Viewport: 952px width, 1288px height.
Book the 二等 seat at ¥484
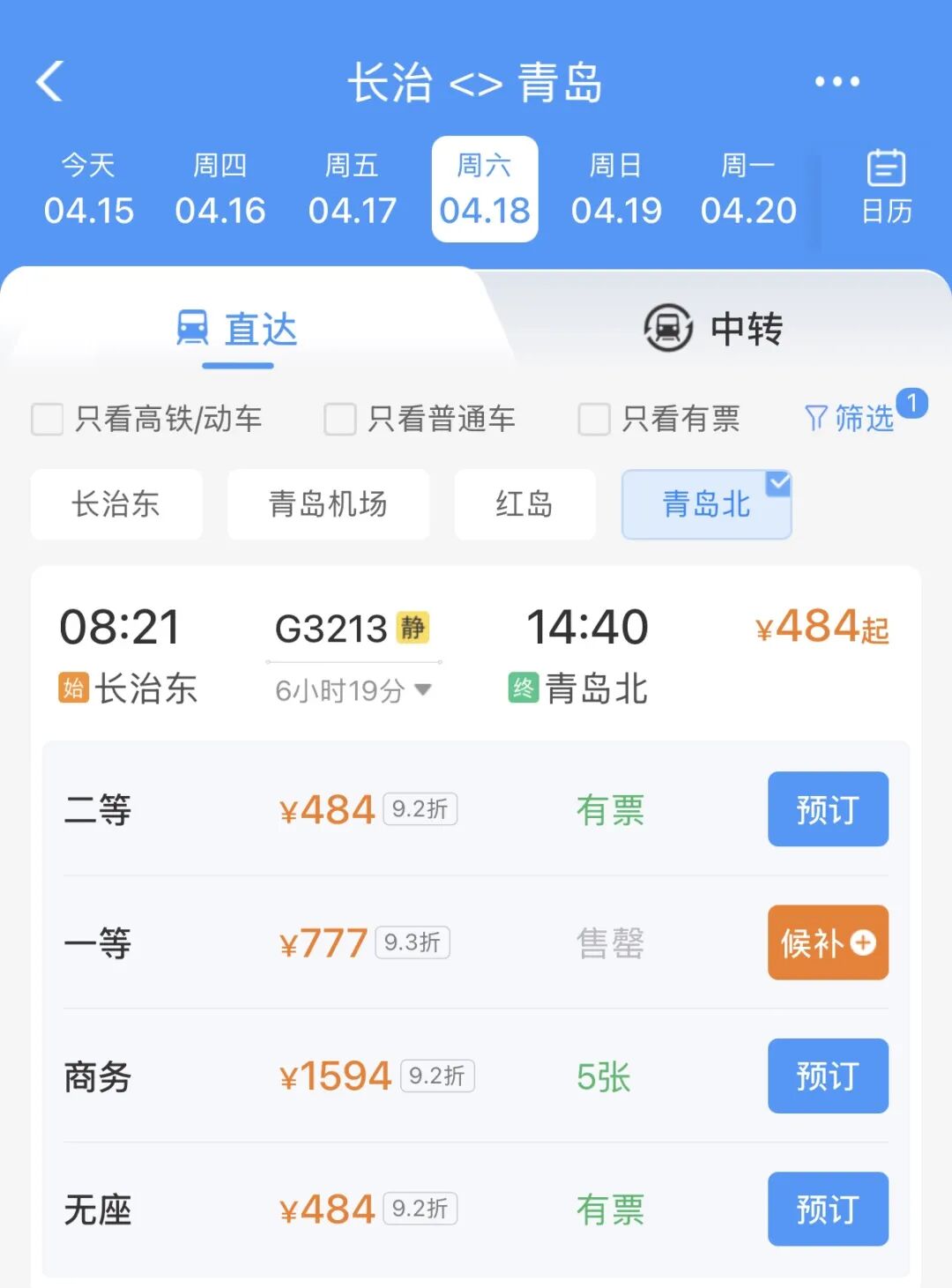click(827, 809)
